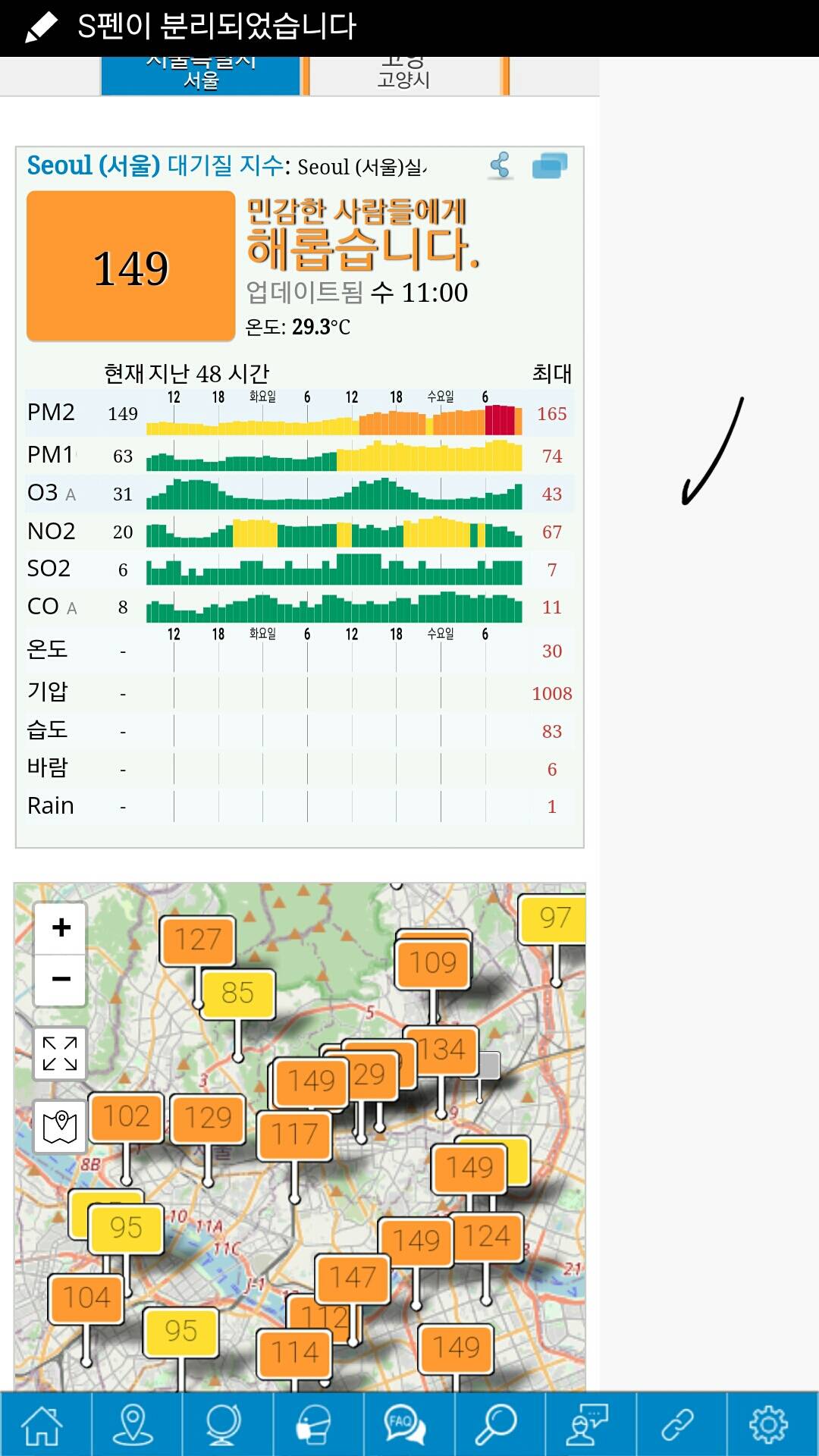Expand the map to fullscreen
This screenshot has height=1456, width=819.
pos(60,1053)
